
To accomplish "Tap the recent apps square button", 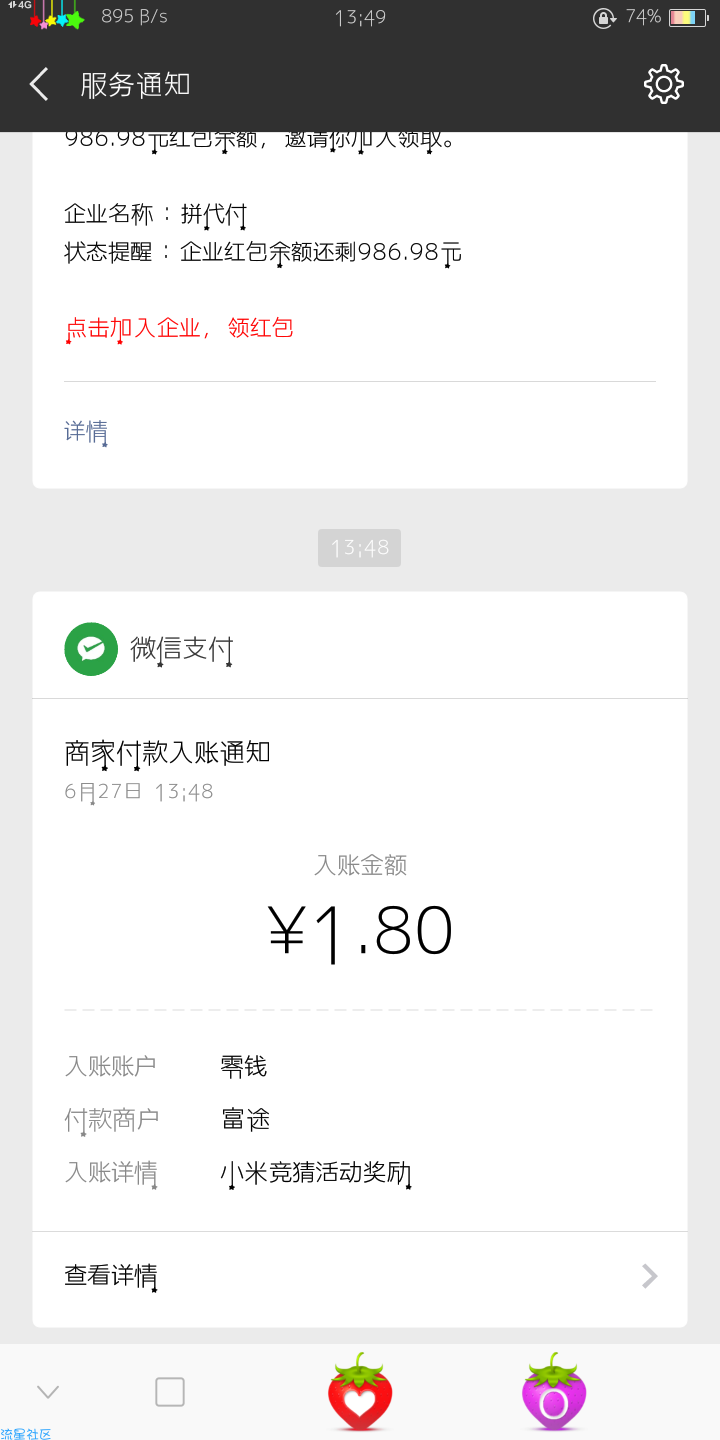I will pos(170,1392).
